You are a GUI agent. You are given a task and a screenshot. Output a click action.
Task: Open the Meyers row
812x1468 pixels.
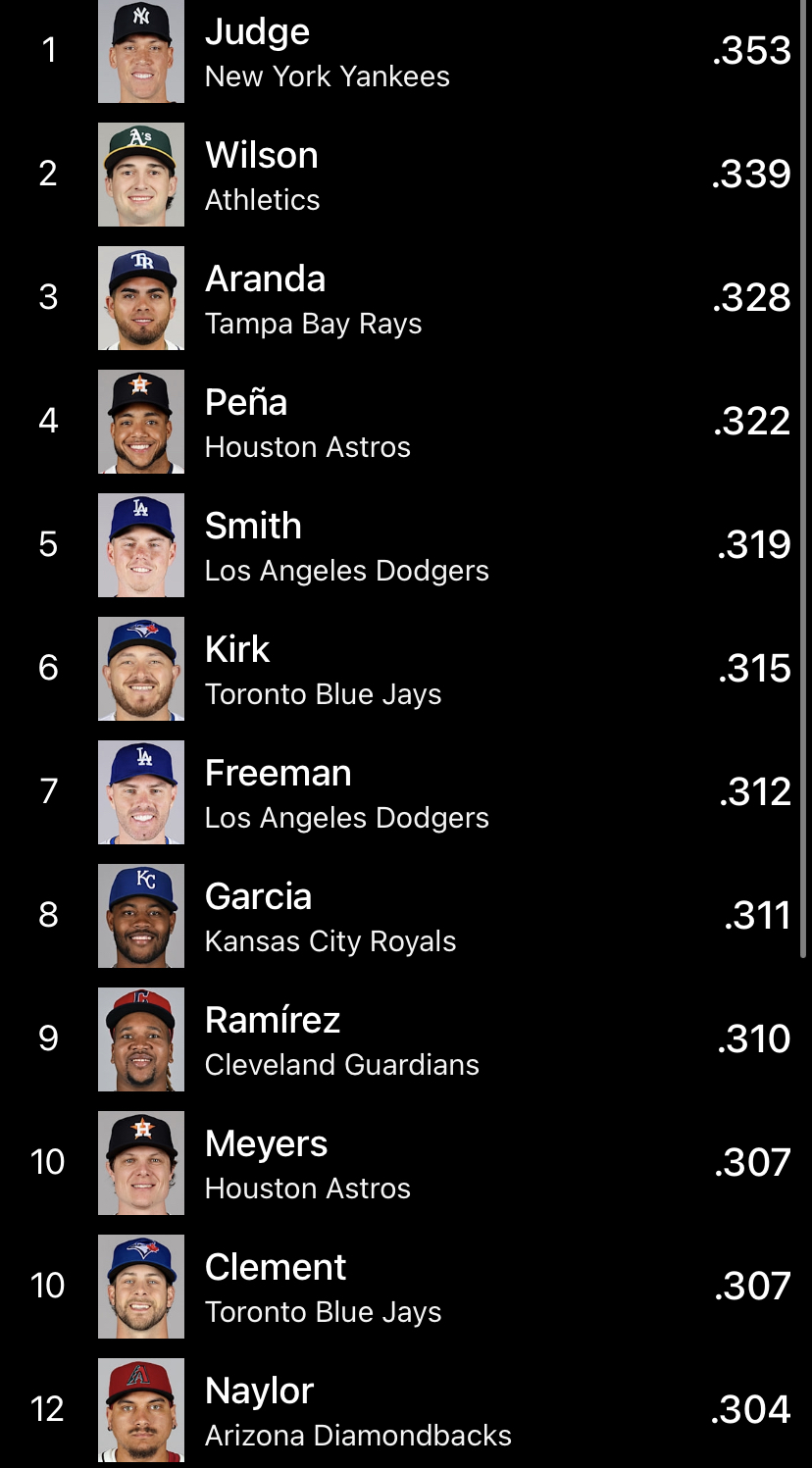(406, 1163)
